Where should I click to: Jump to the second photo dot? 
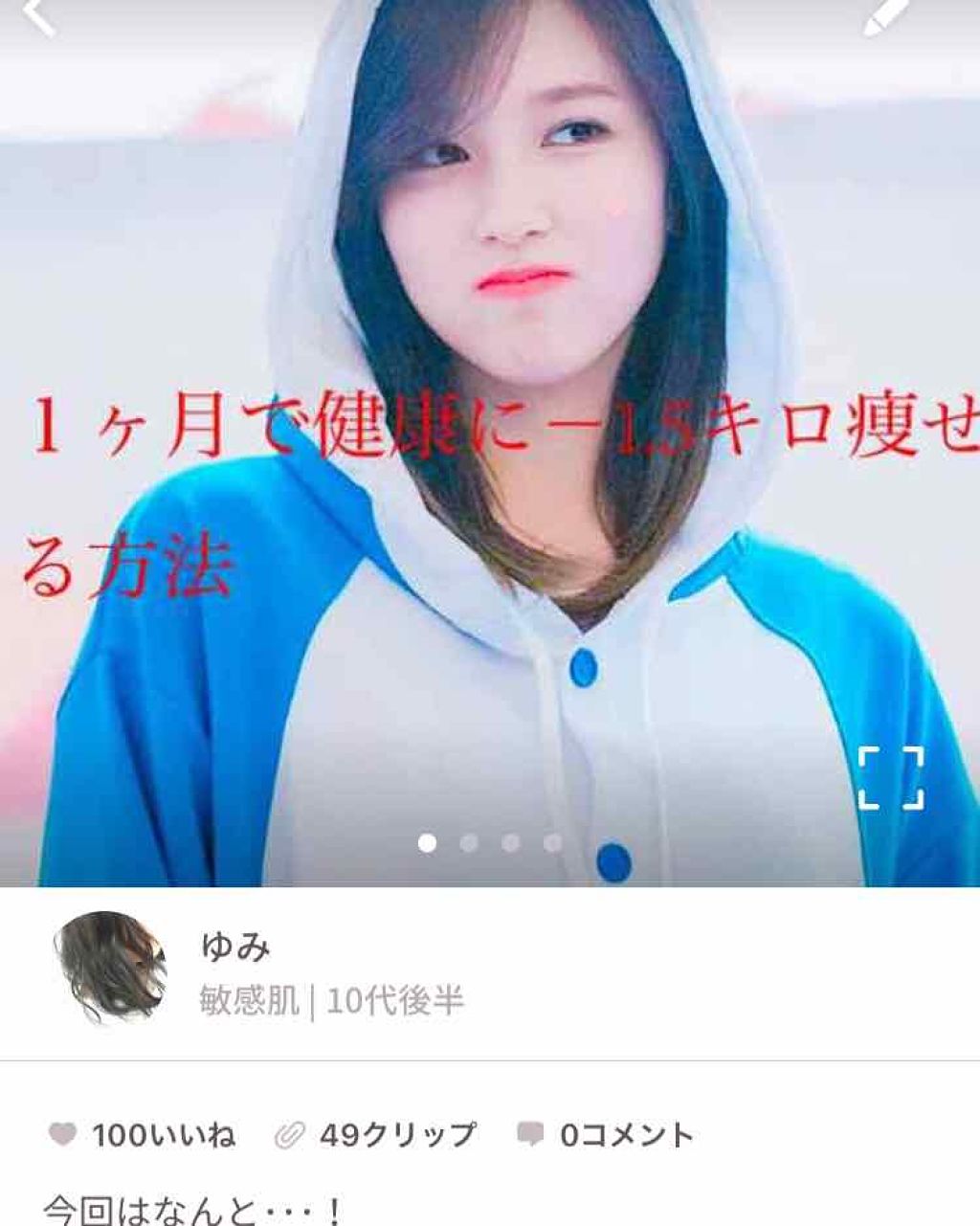(x=469, y=843)
